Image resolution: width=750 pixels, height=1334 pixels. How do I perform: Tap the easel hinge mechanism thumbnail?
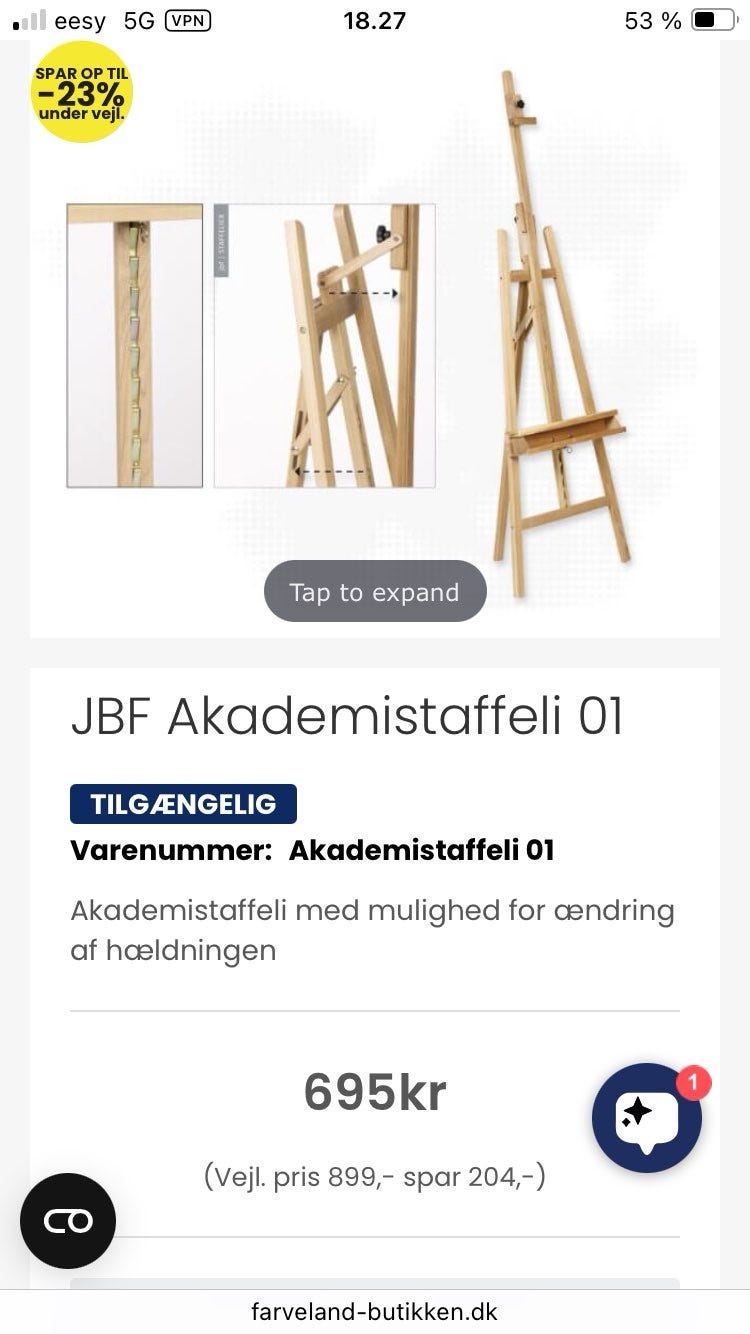(x=324, y=345)
